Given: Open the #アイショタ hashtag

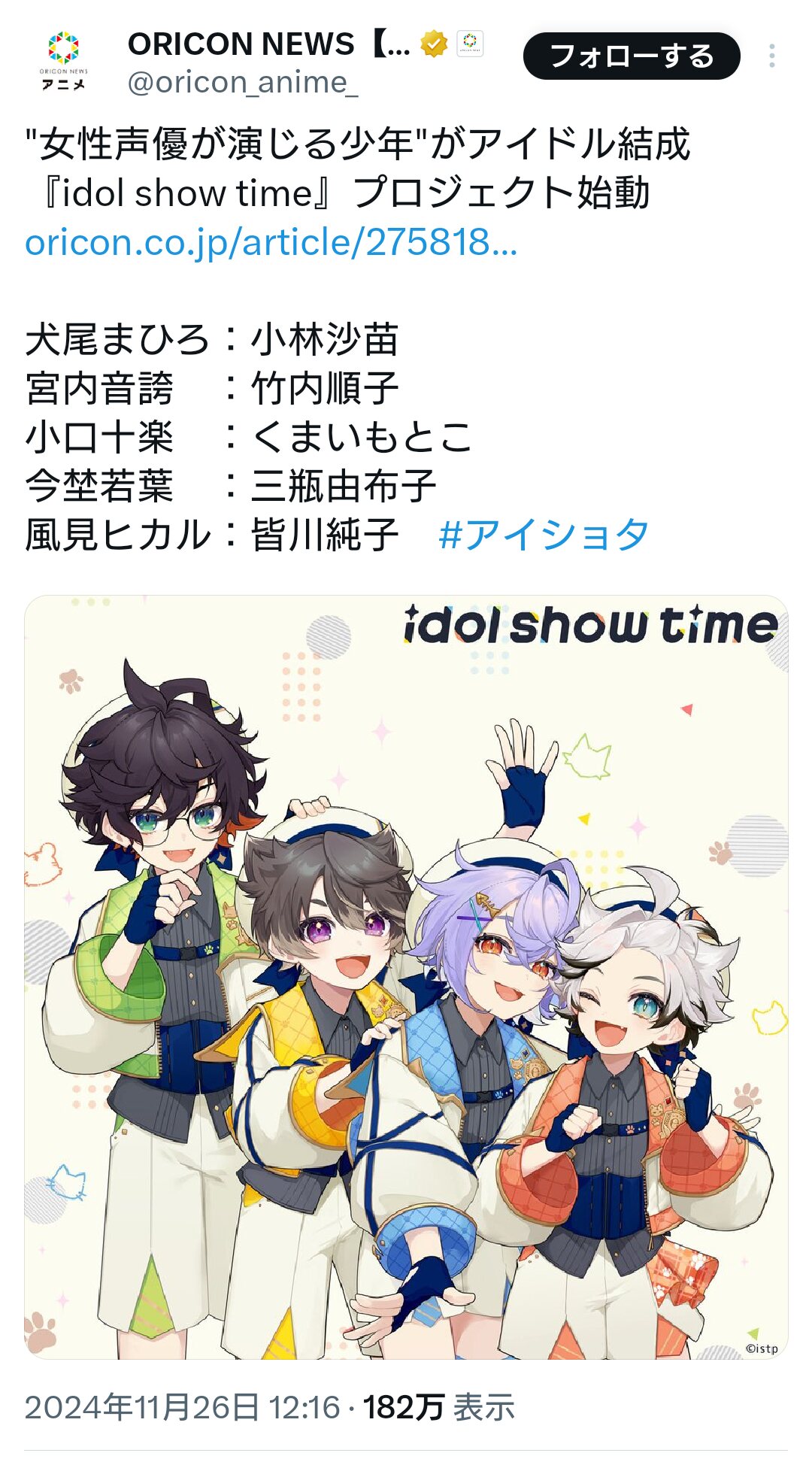Looking at the screenshot, I should 543,535.
